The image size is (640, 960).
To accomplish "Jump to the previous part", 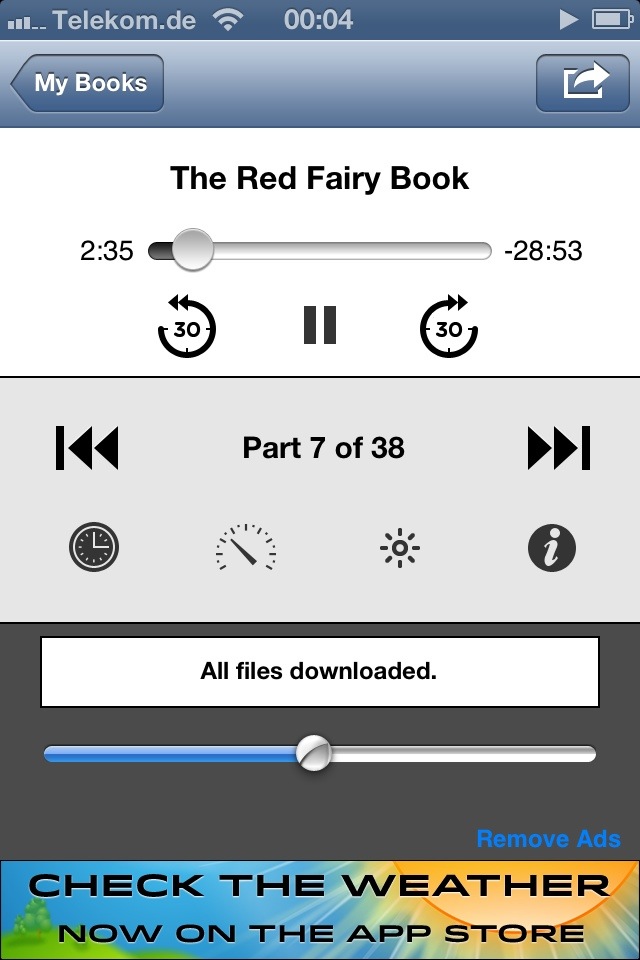I will coord(88,448).
